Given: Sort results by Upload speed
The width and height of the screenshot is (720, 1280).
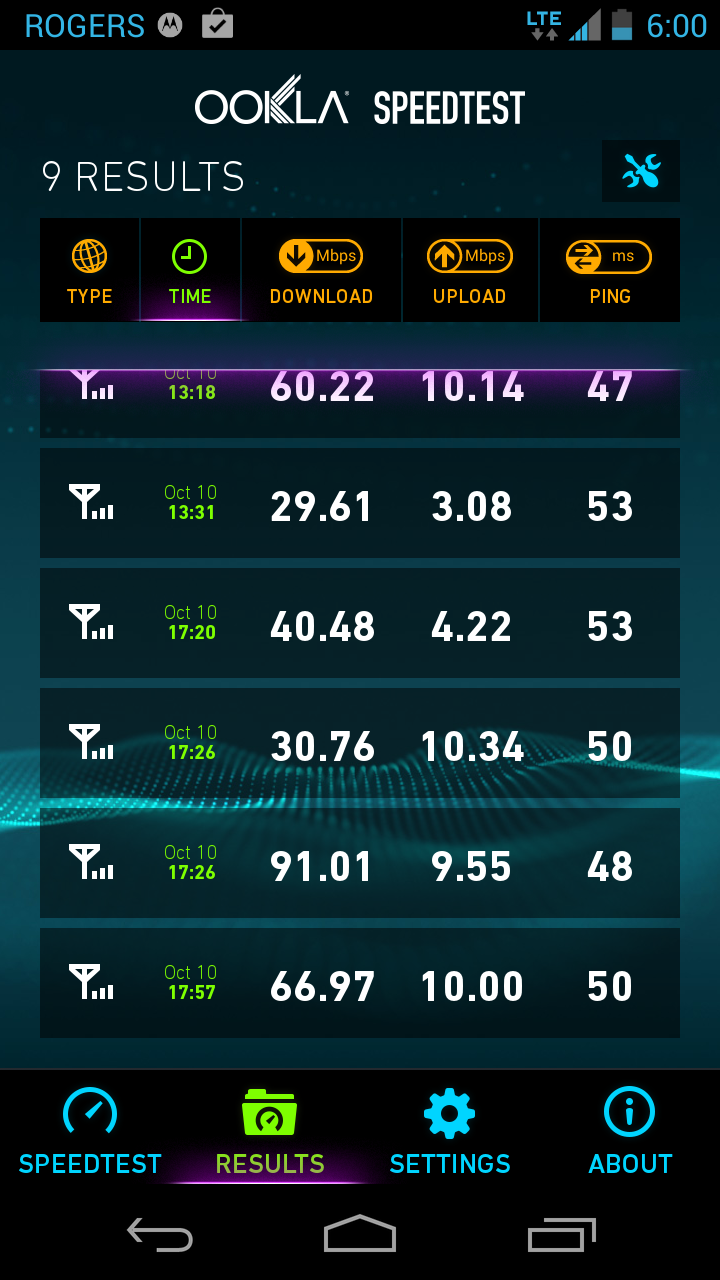Looking at the screenshot, I should point(470,271).
